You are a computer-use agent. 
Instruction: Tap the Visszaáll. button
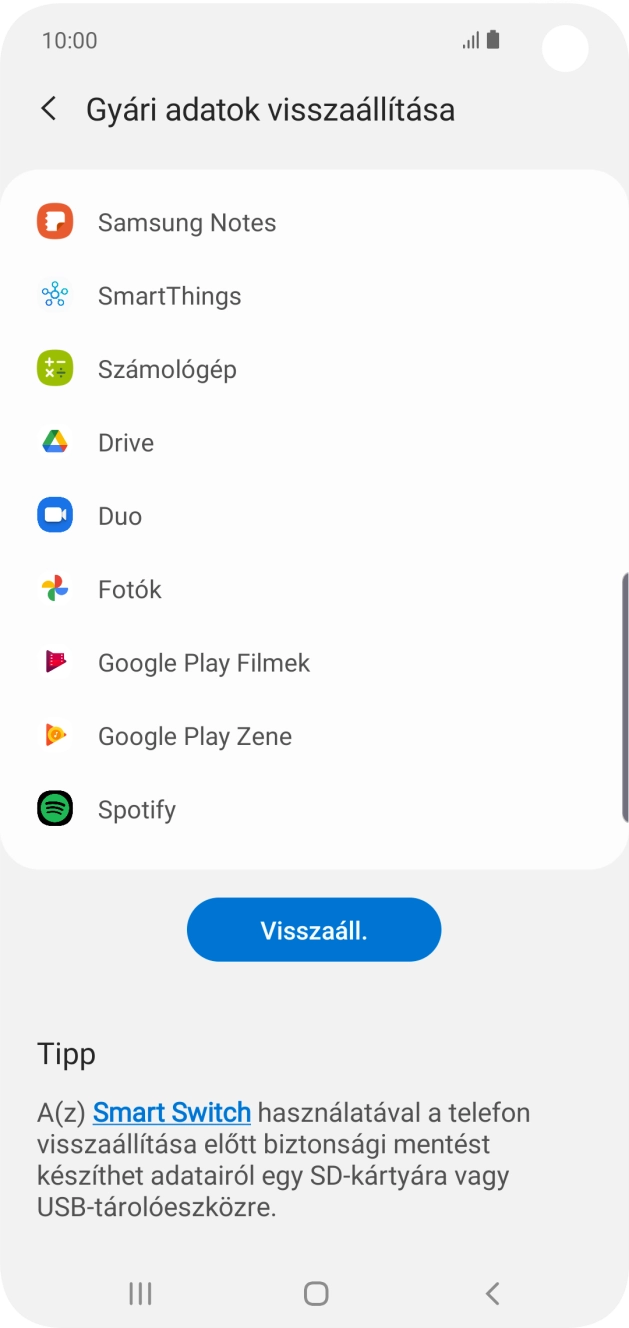coord(314,930)
